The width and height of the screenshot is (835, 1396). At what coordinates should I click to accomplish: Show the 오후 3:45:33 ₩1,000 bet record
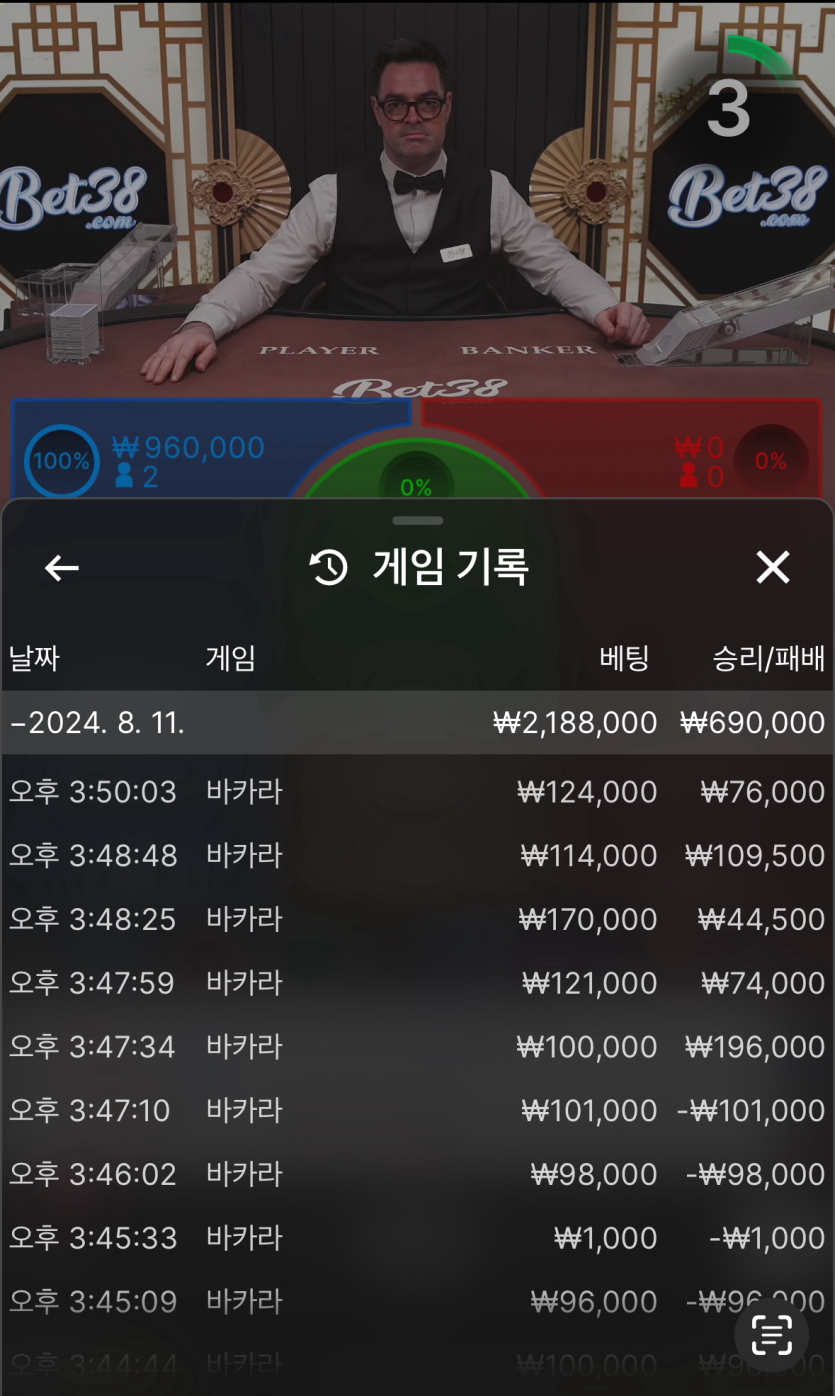tap(417, 1238)
